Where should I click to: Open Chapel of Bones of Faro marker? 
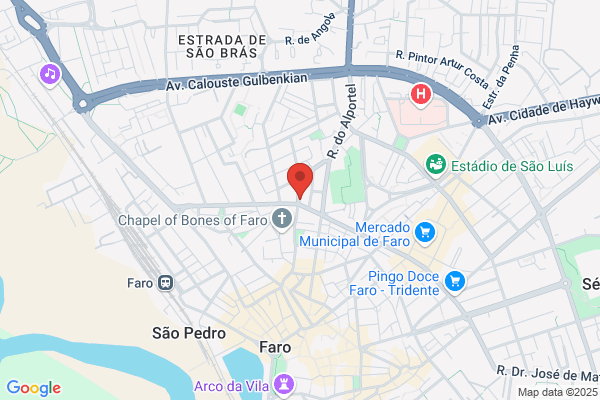tap(282, 219)
